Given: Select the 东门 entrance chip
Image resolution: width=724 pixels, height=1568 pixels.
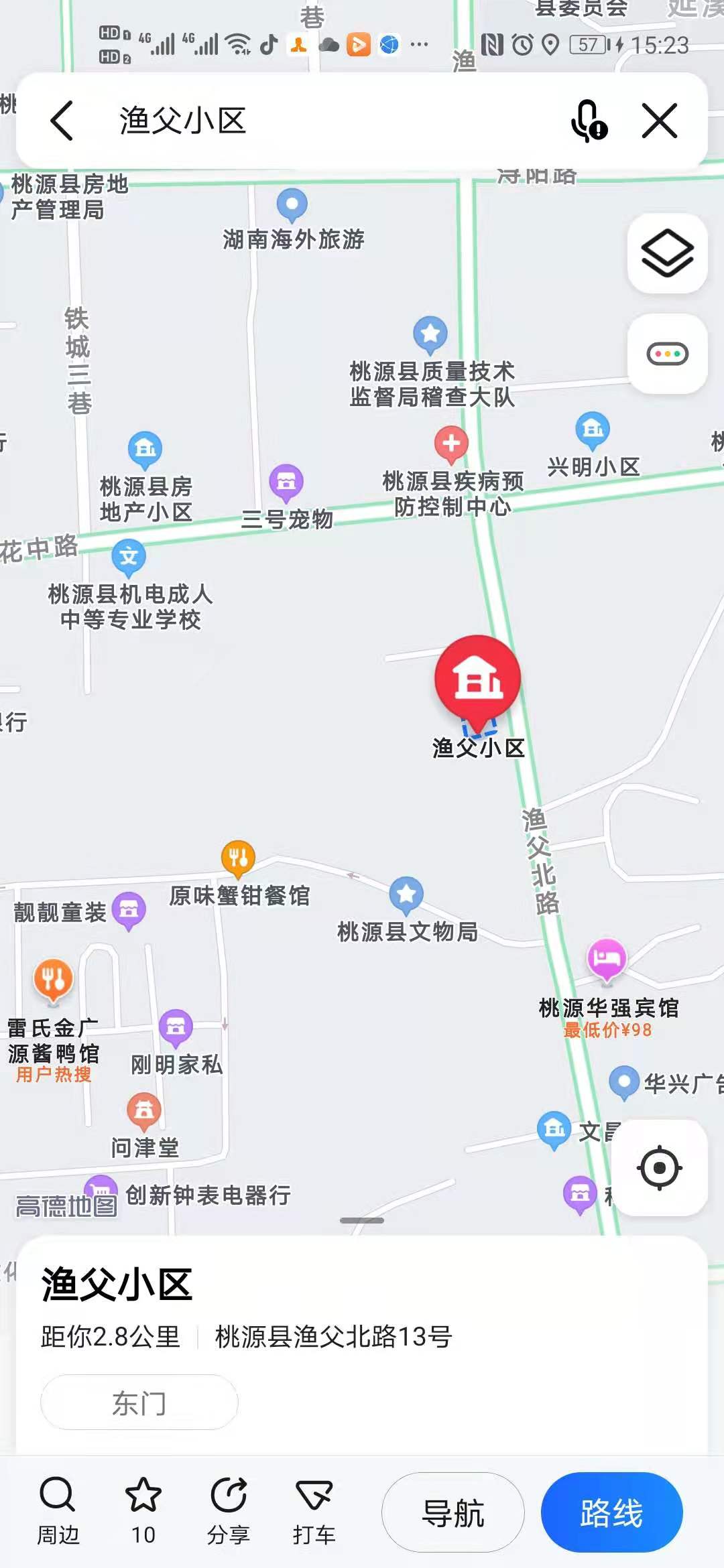Looking at the screenshot, I should tap(139, 1402).
